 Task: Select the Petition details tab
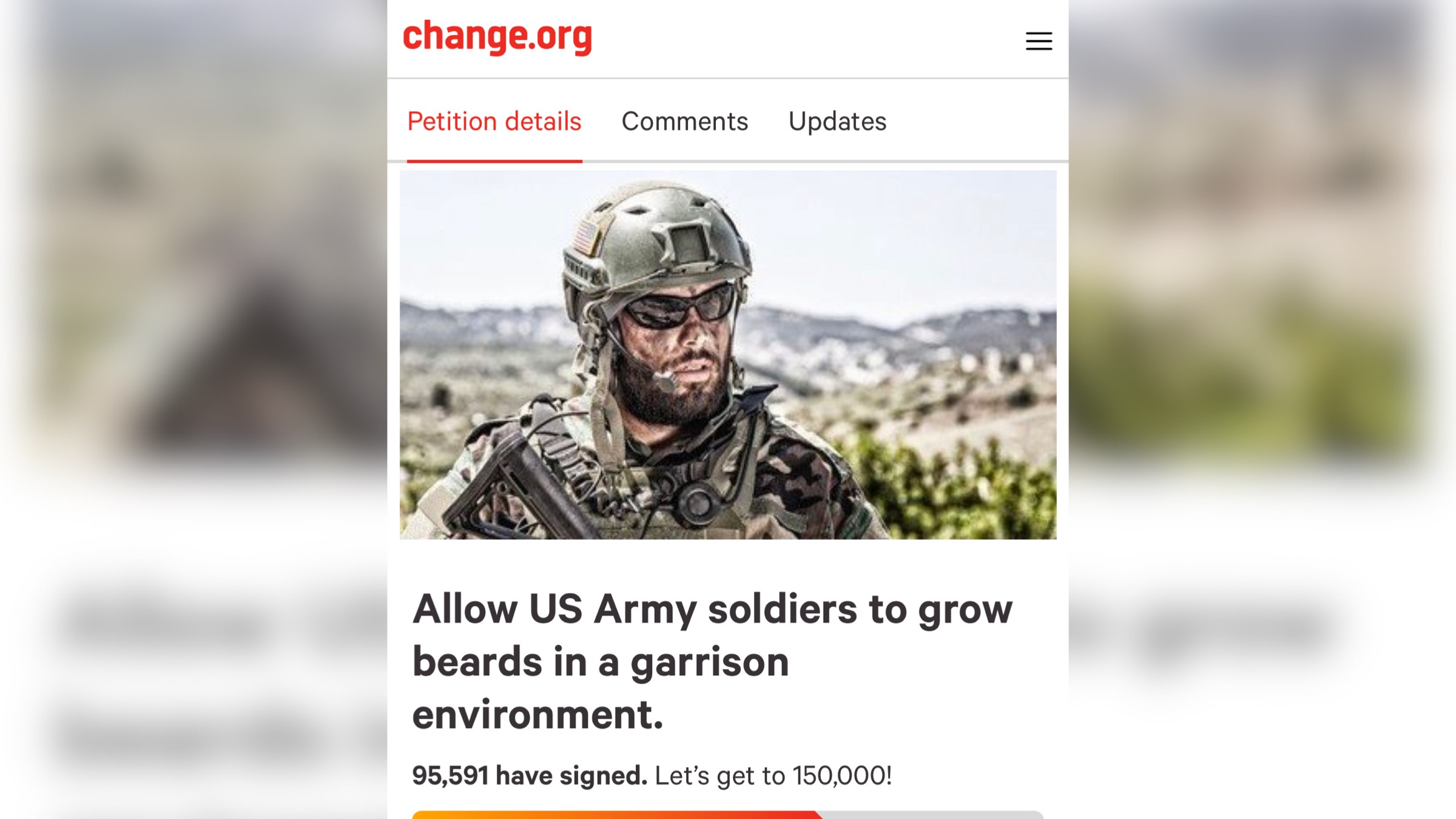pos(494,121)
